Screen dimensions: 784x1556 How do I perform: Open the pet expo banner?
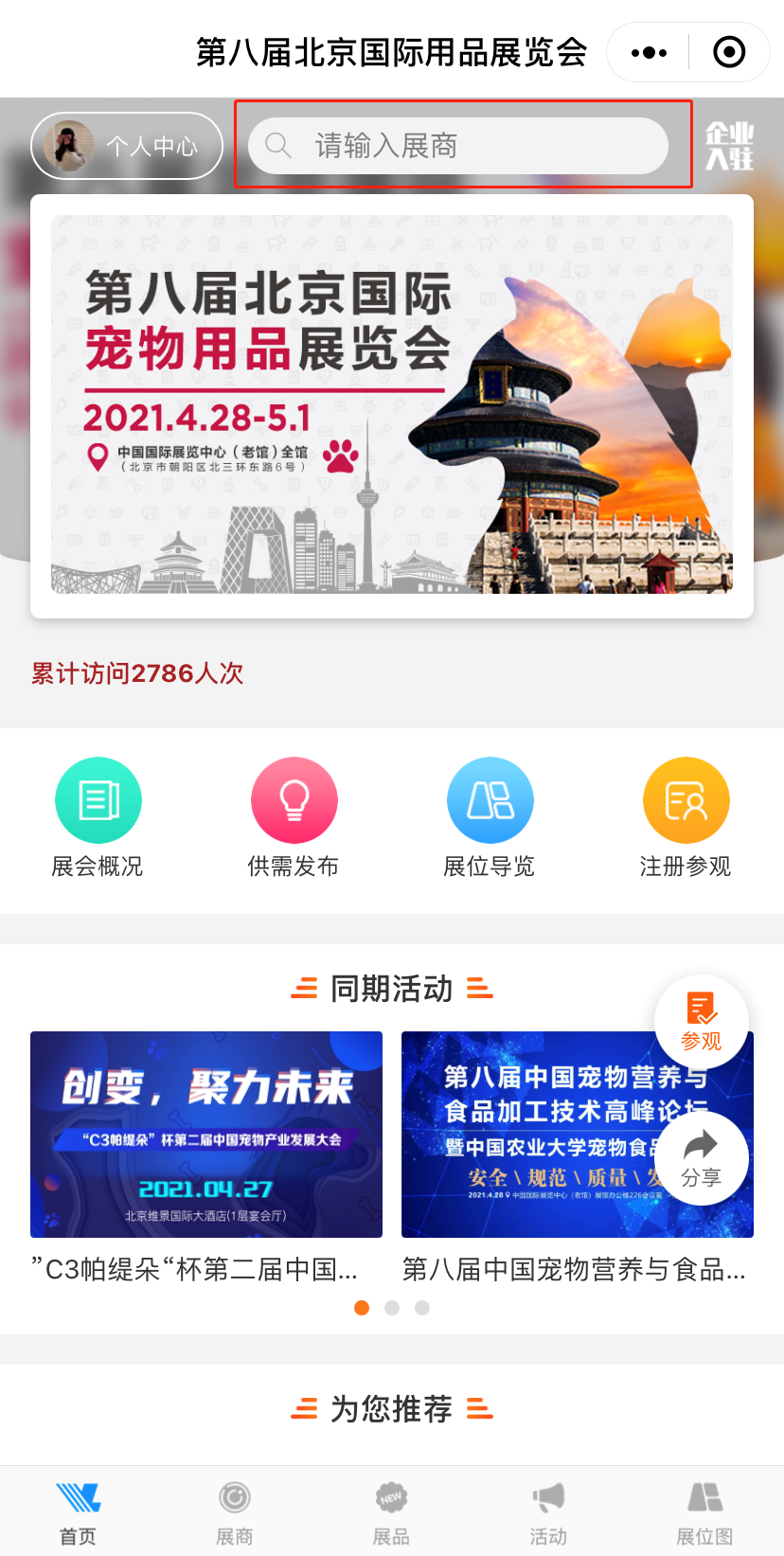392,405
